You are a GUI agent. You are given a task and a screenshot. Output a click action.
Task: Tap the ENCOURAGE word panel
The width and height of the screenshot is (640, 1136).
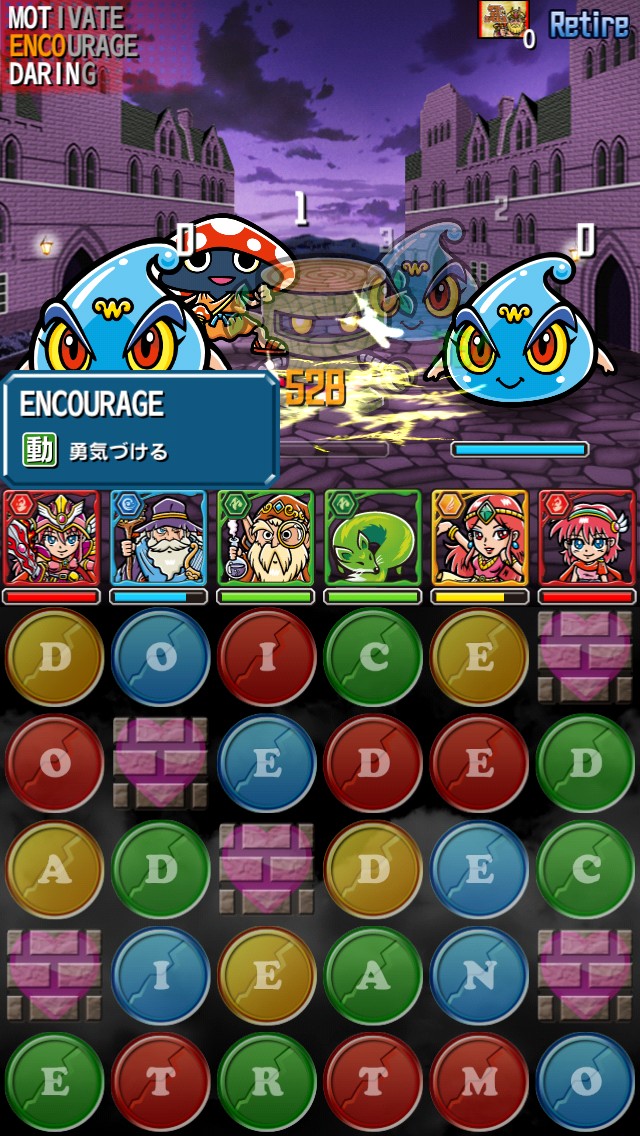140,426
